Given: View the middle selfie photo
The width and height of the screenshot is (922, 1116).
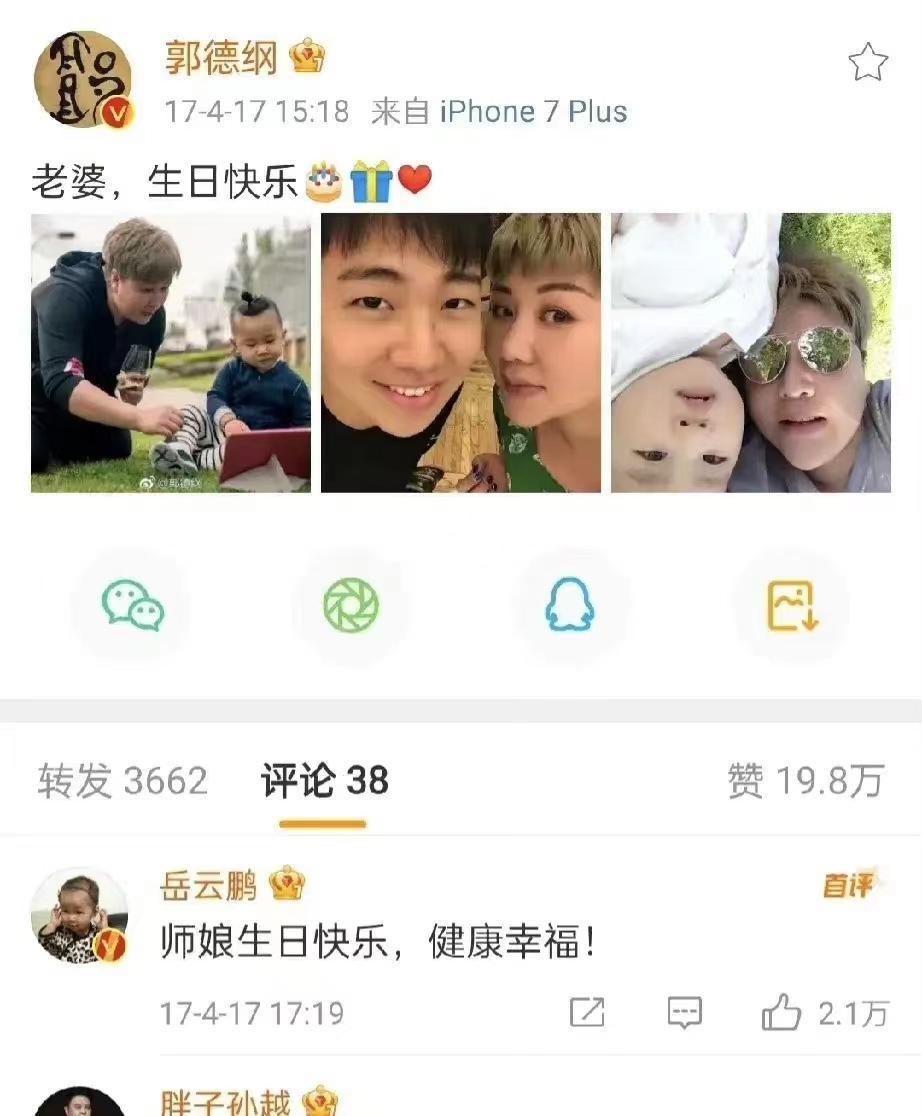Looking at the screenshot, I should [x=460, y=353].
